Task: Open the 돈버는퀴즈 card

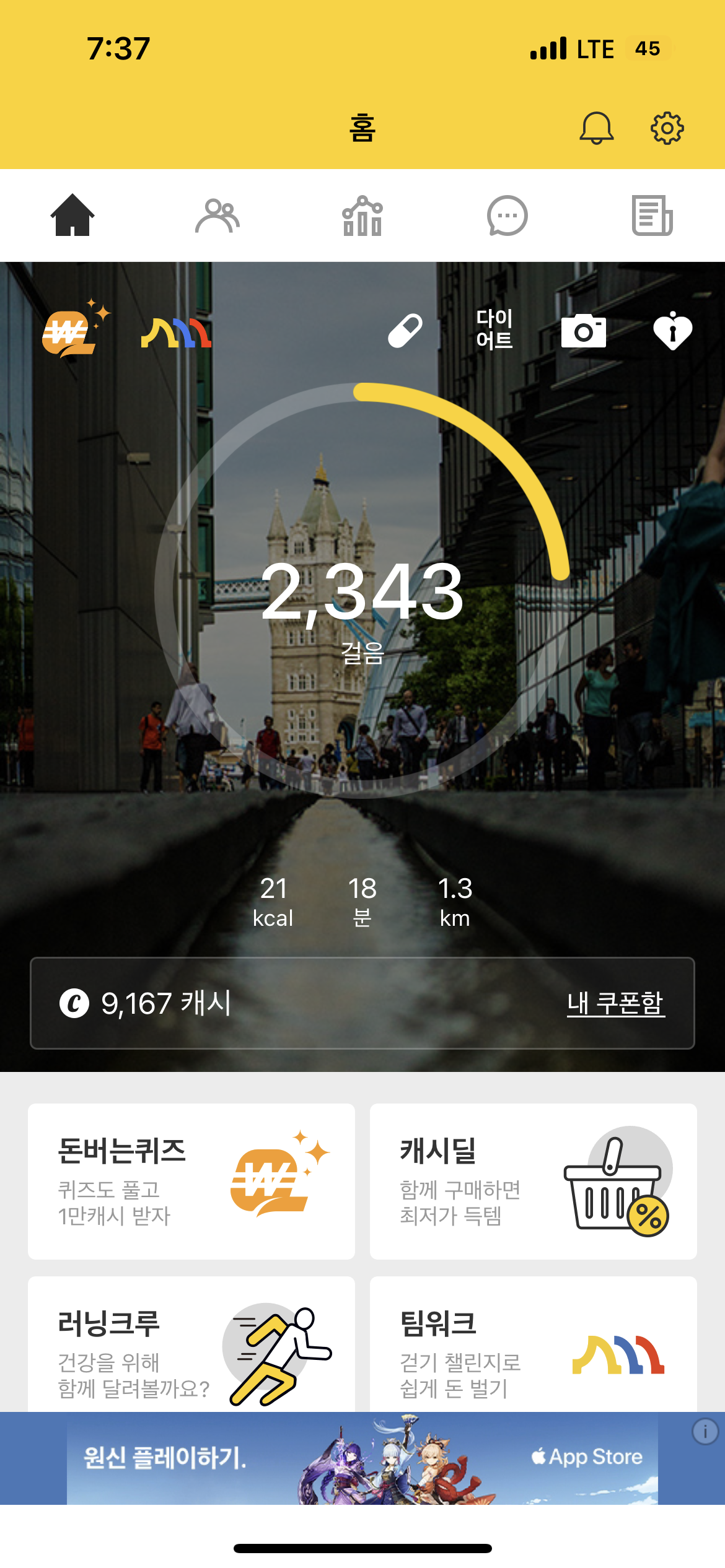Action: click(191, 1181)
